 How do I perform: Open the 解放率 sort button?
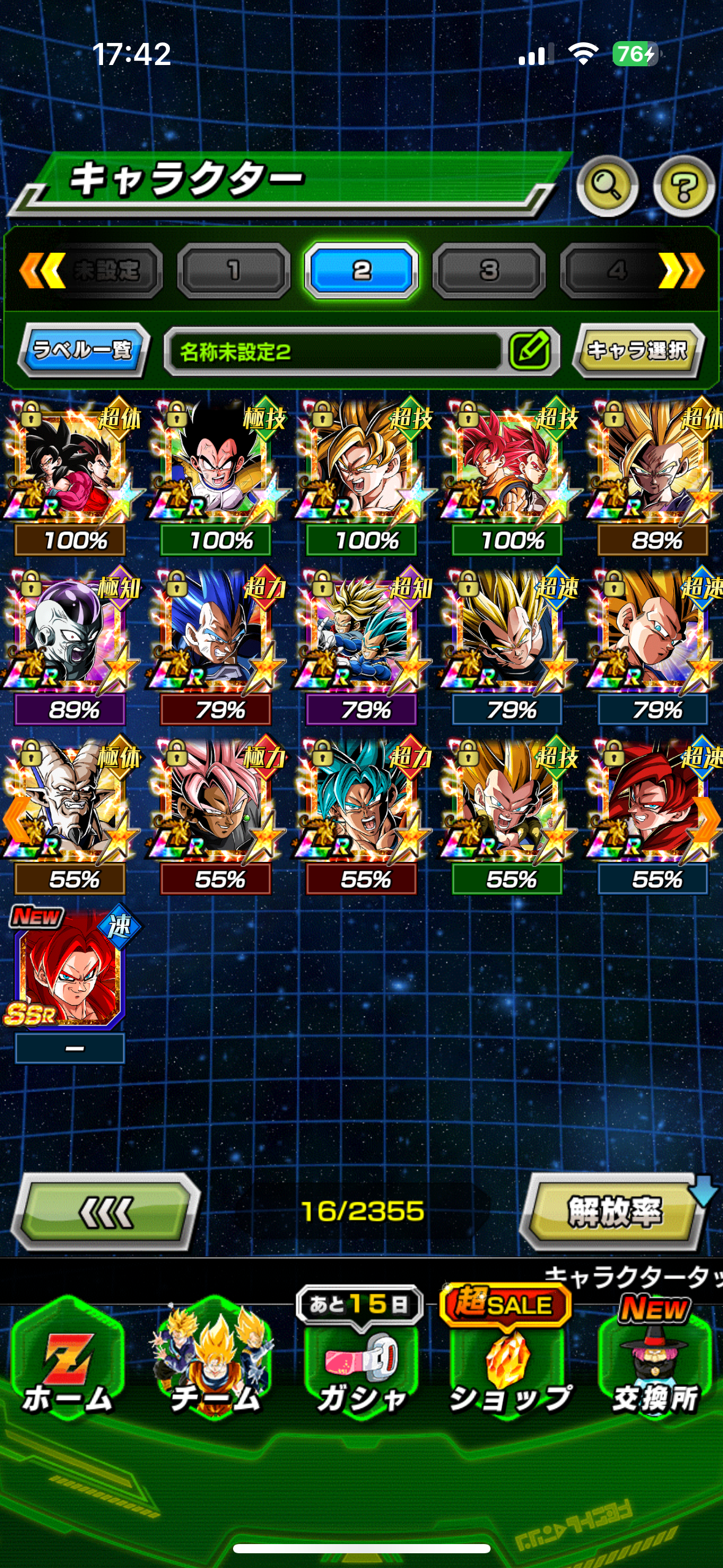pos(614,1212)
